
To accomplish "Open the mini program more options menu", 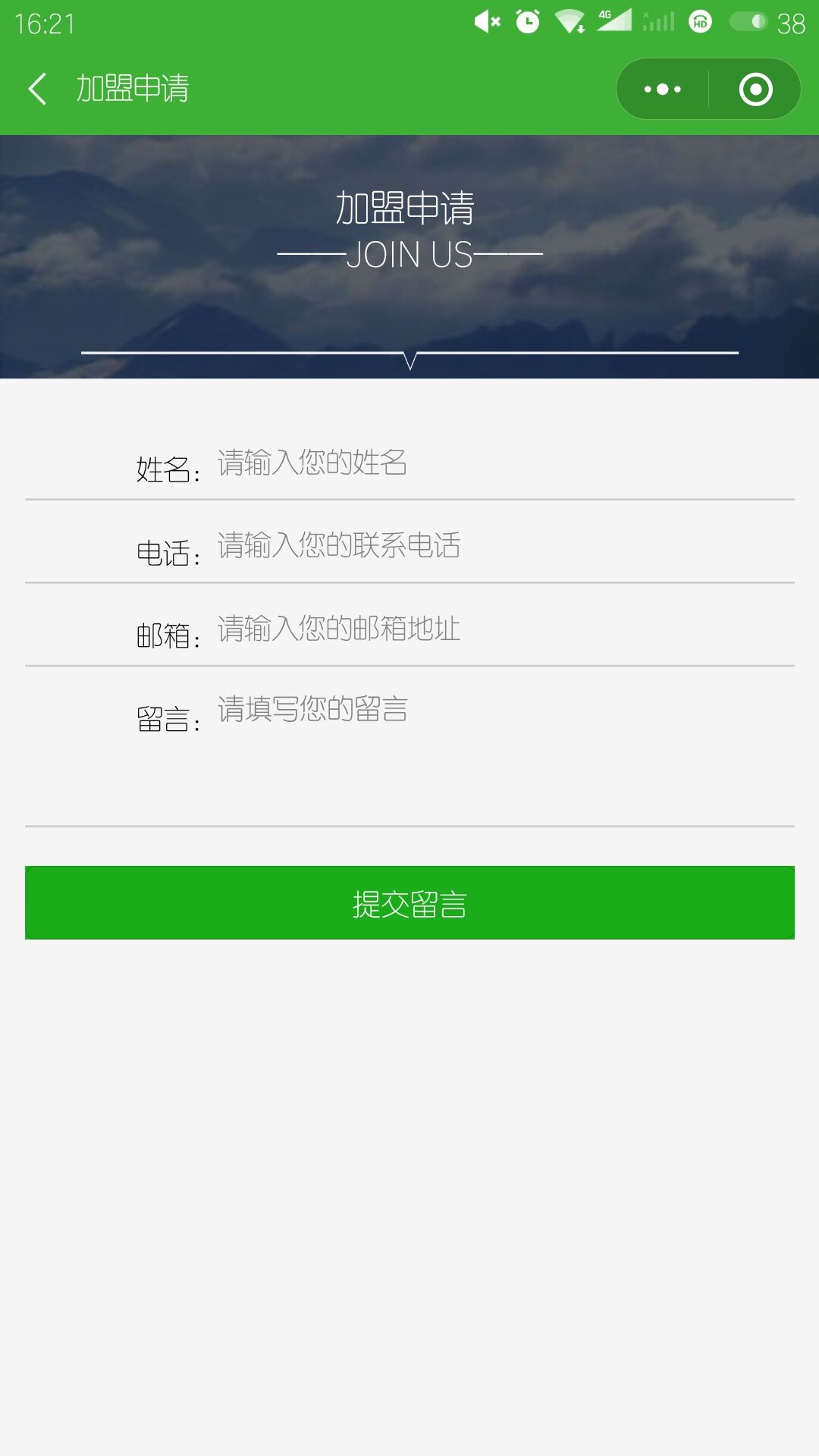I will coord(663,89).
